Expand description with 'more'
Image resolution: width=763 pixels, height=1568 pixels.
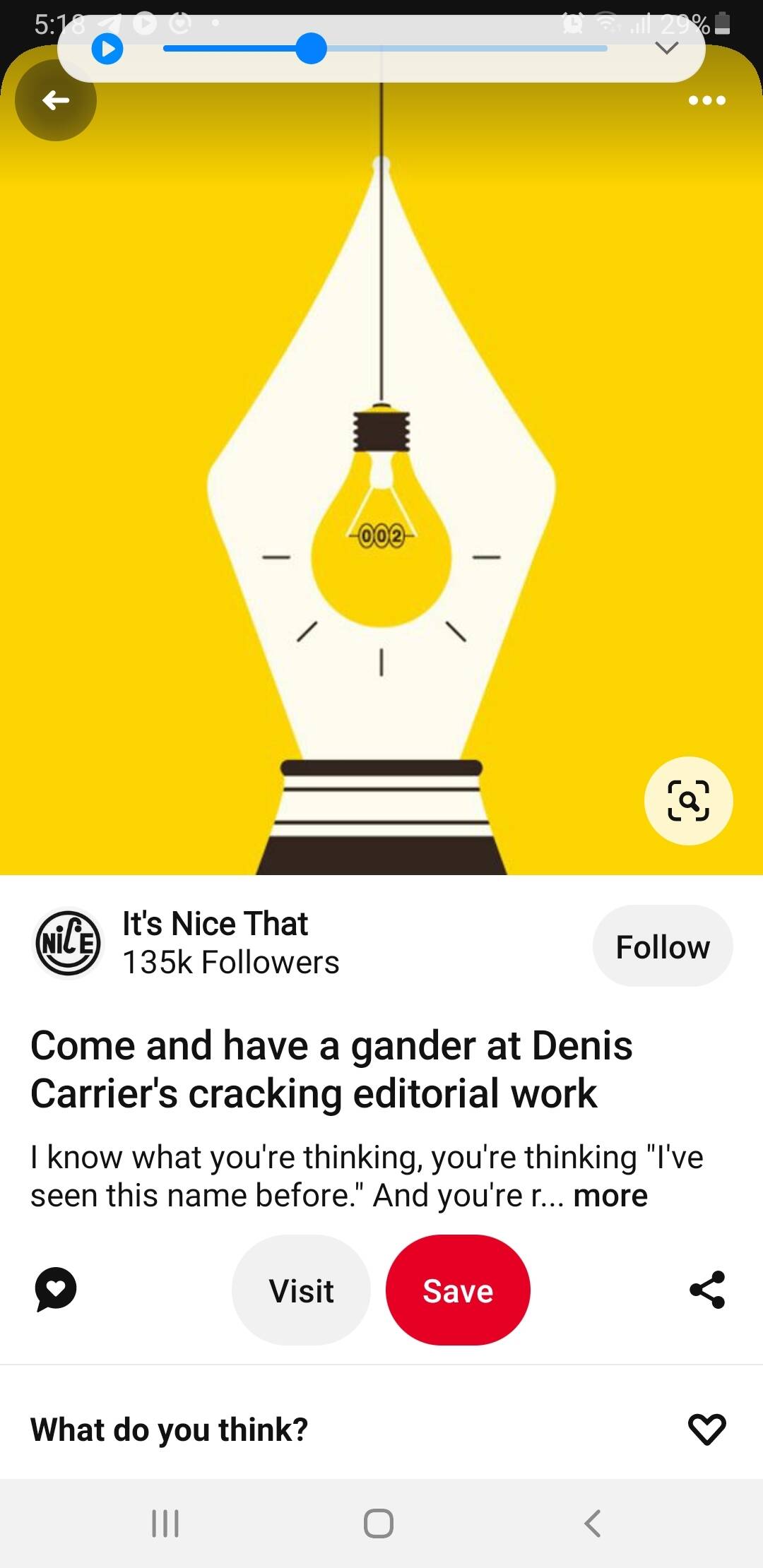(x=610, y=1196)
